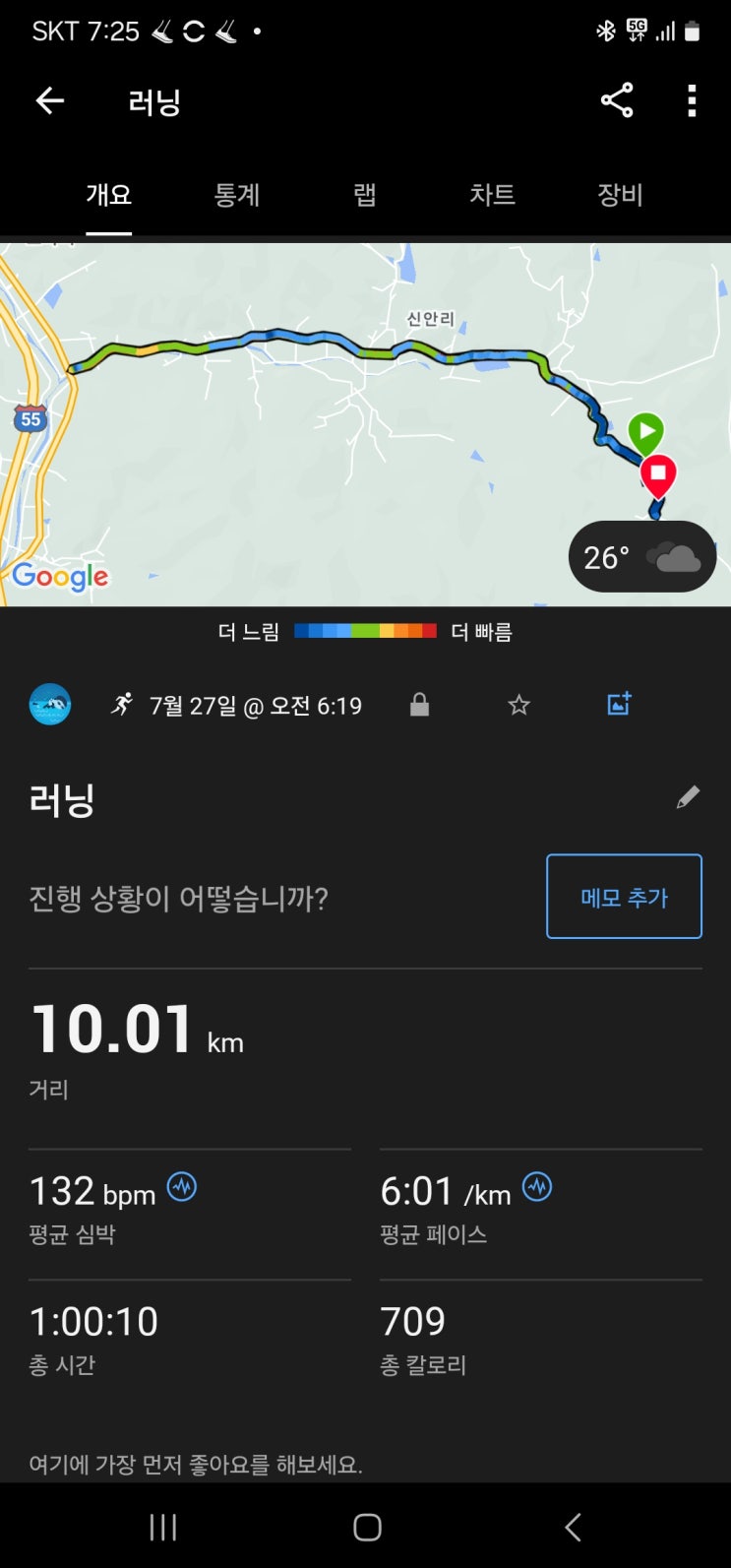Select the 개요 tab
The image size is (731, 1568).
click(108, 195)
